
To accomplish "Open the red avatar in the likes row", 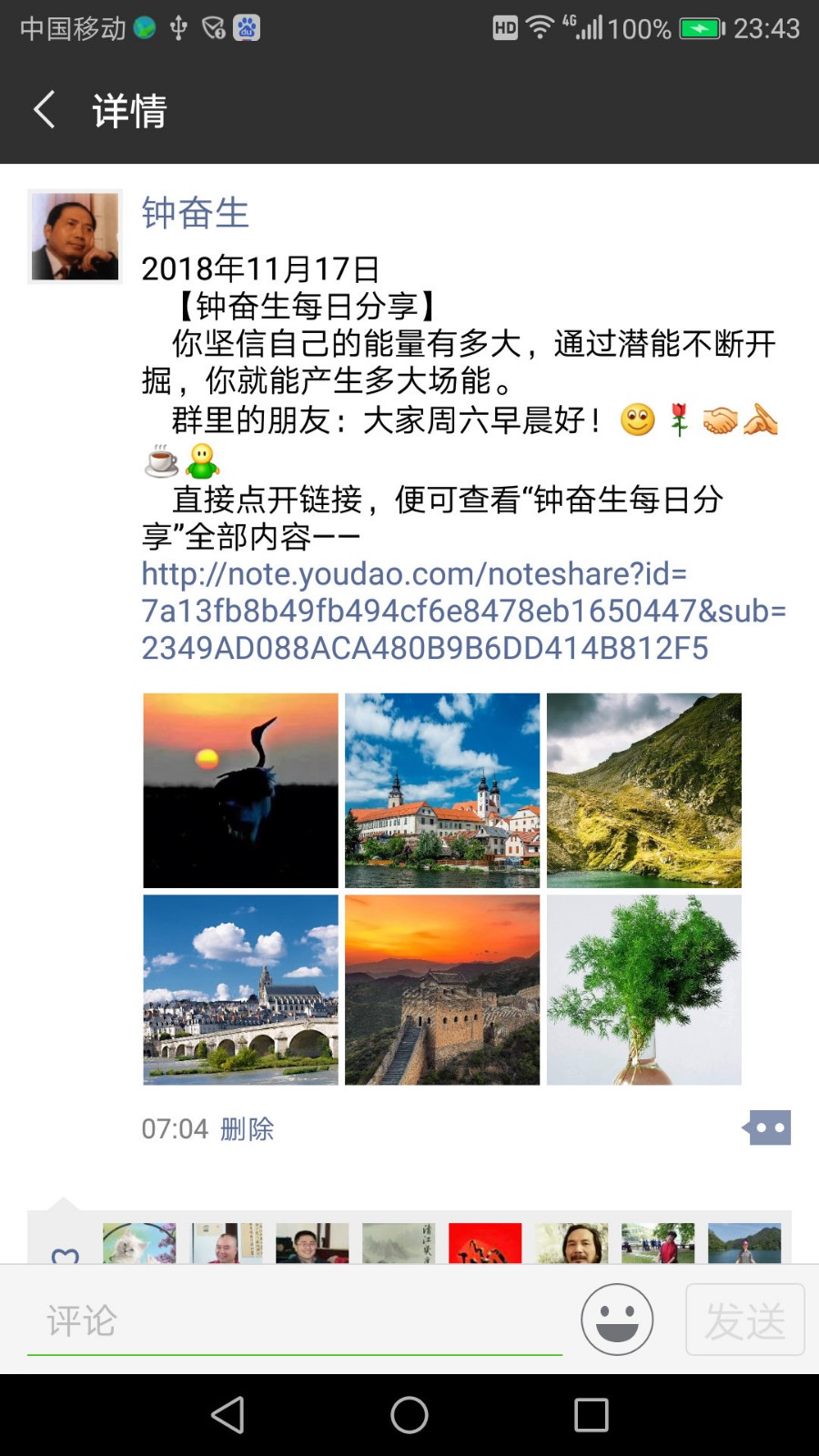I will pyautogui.click(x=485, y=1244).
